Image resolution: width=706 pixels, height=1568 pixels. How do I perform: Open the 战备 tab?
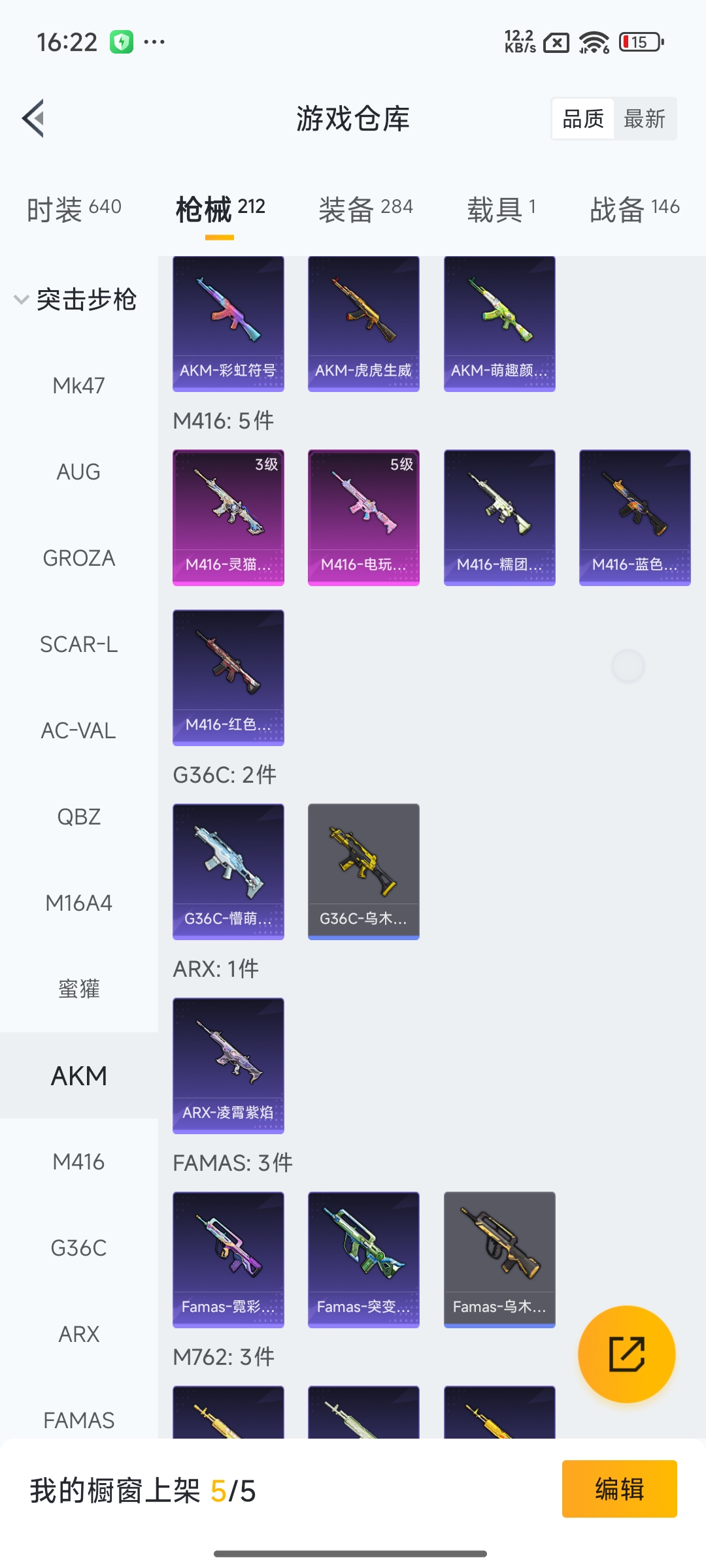click(x=634, y=209)
